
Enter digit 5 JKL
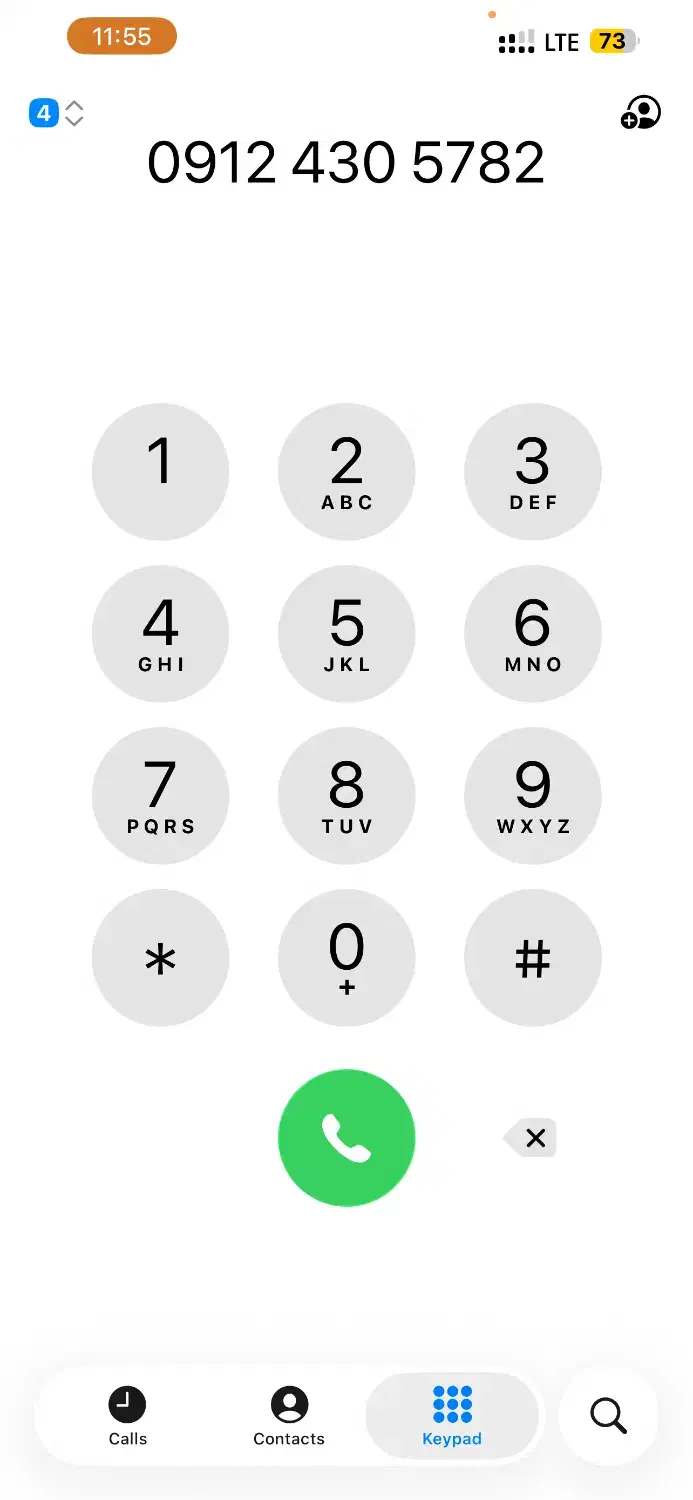pyautogui.click(x=346, y=634)
